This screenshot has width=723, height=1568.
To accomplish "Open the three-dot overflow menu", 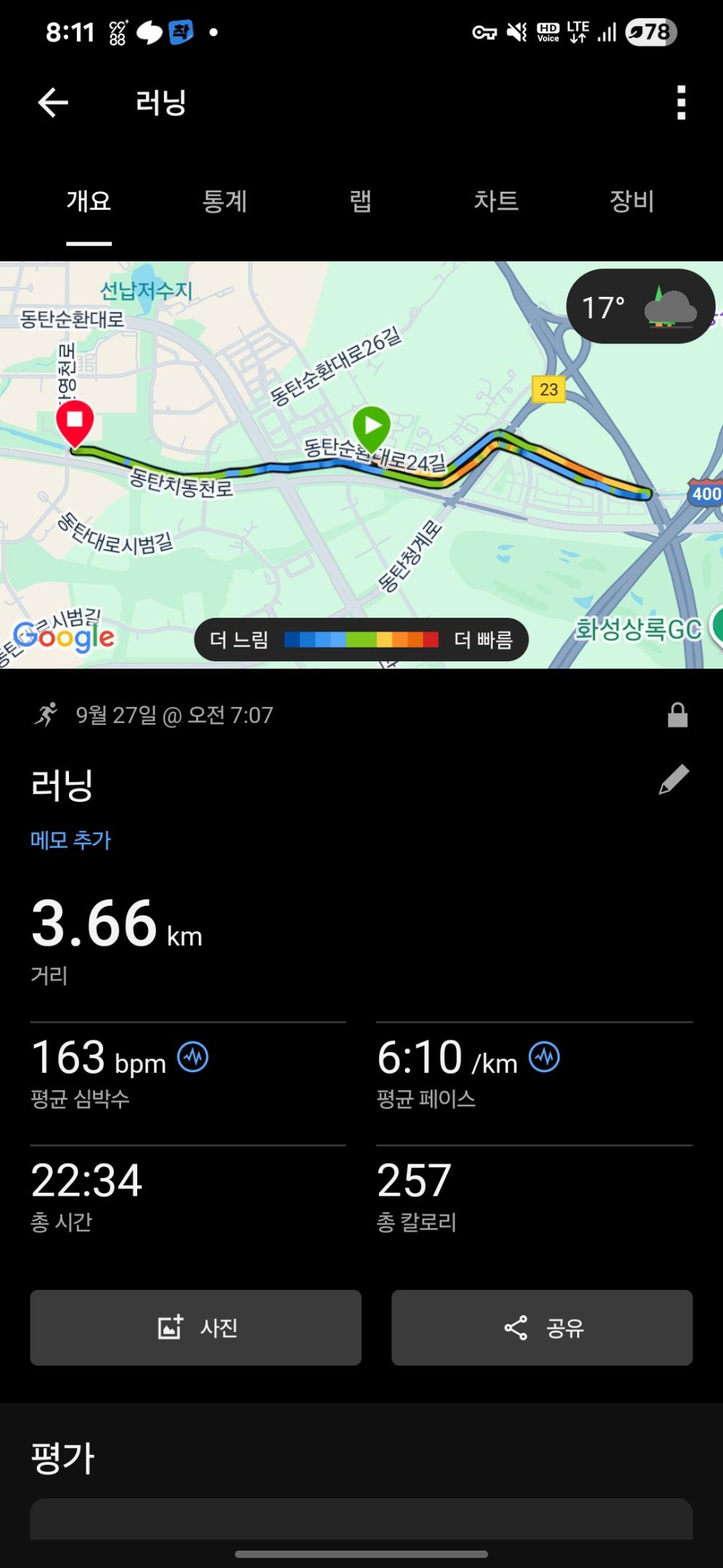I will [x=680, y=102].
